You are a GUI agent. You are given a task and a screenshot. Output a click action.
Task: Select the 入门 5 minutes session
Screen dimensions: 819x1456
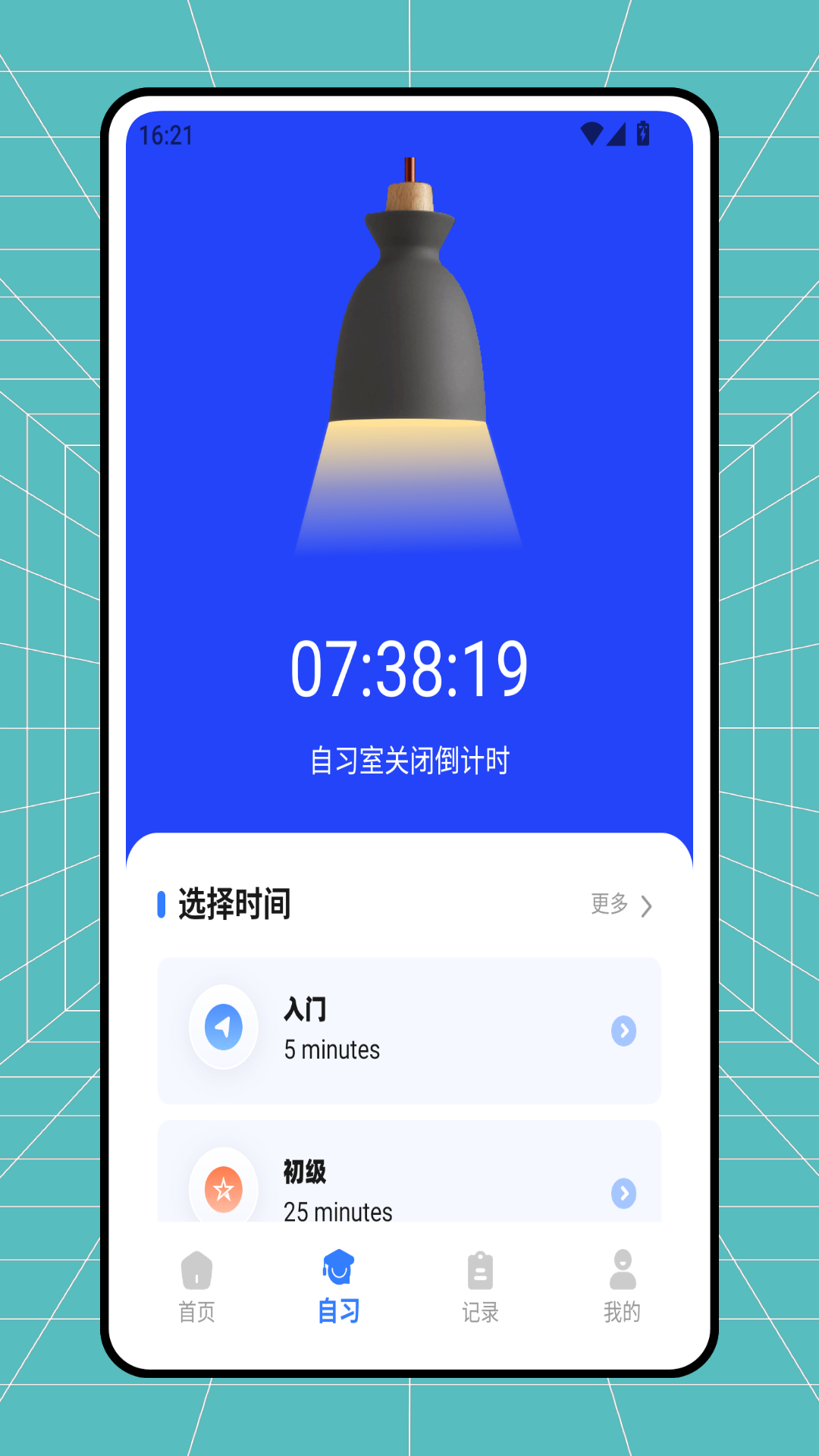[409, 1030]
